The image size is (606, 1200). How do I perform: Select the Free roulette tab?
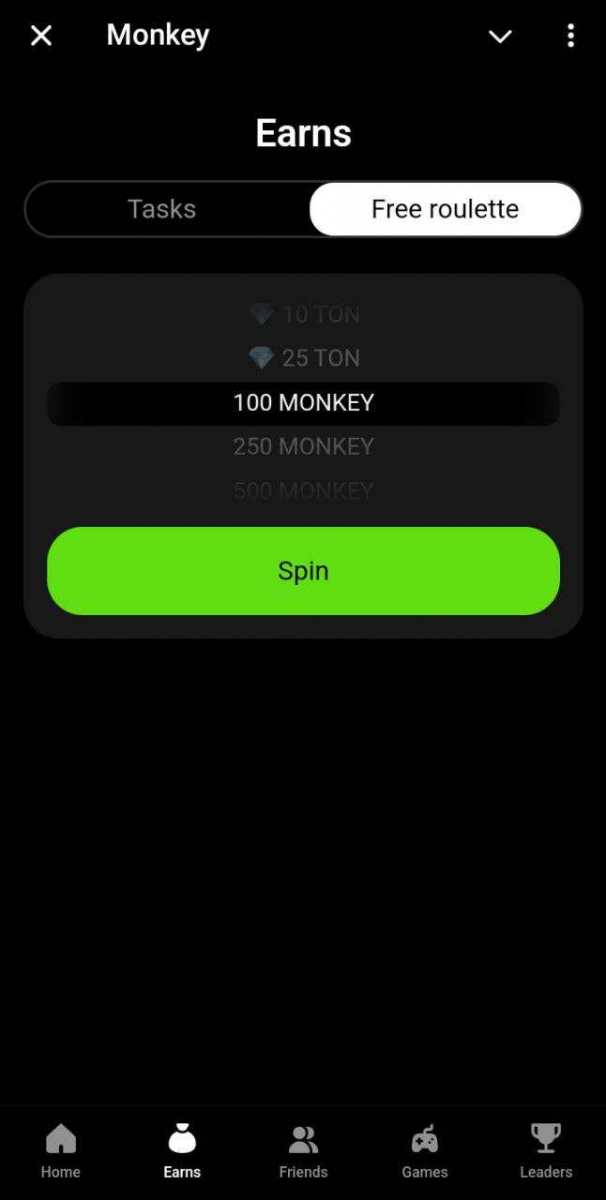[445, 209]
